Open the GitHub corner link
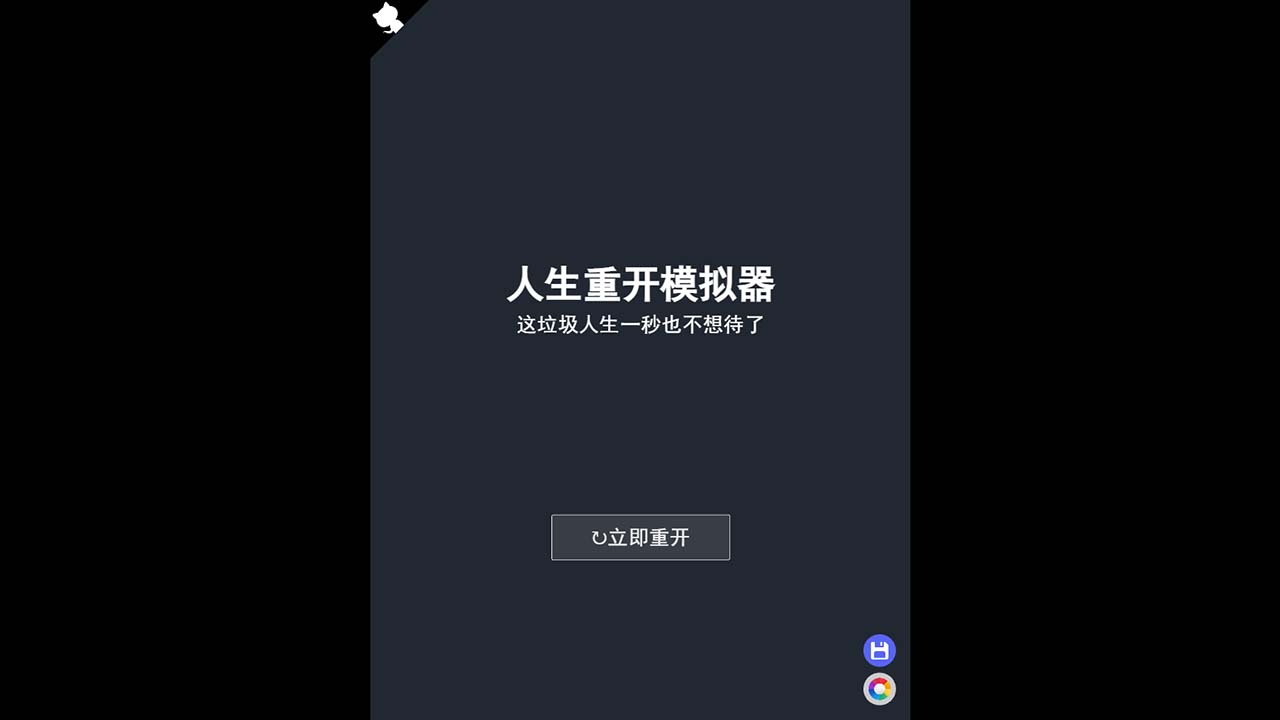1280x720 pixels. (389, 18)
